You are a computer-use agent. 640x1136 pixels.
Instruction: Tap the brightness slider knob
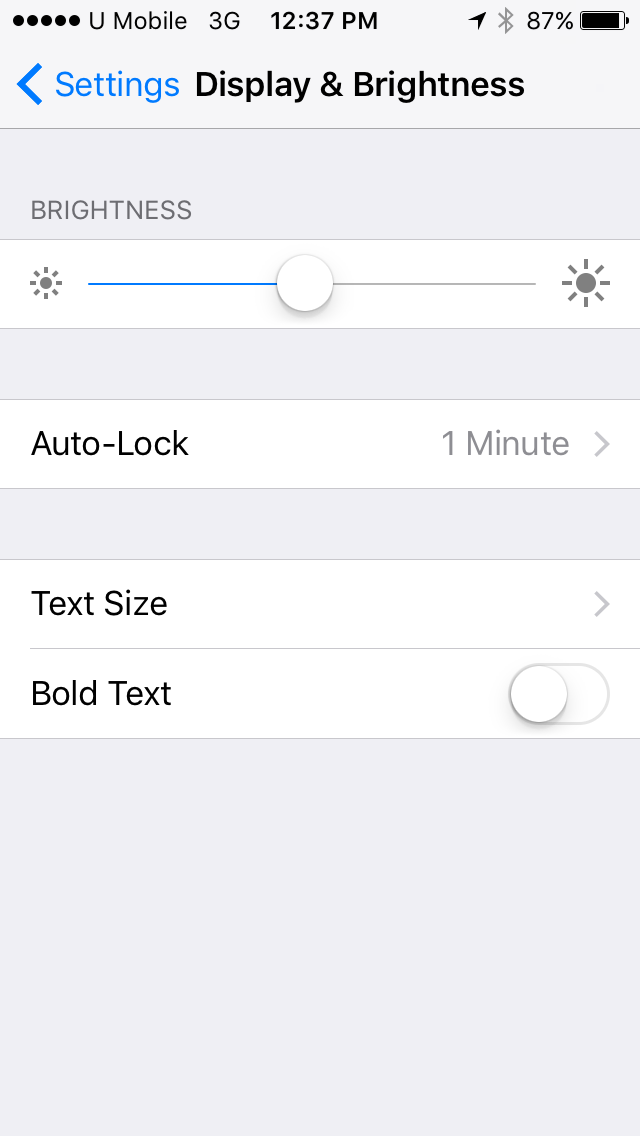coord(305,284)
